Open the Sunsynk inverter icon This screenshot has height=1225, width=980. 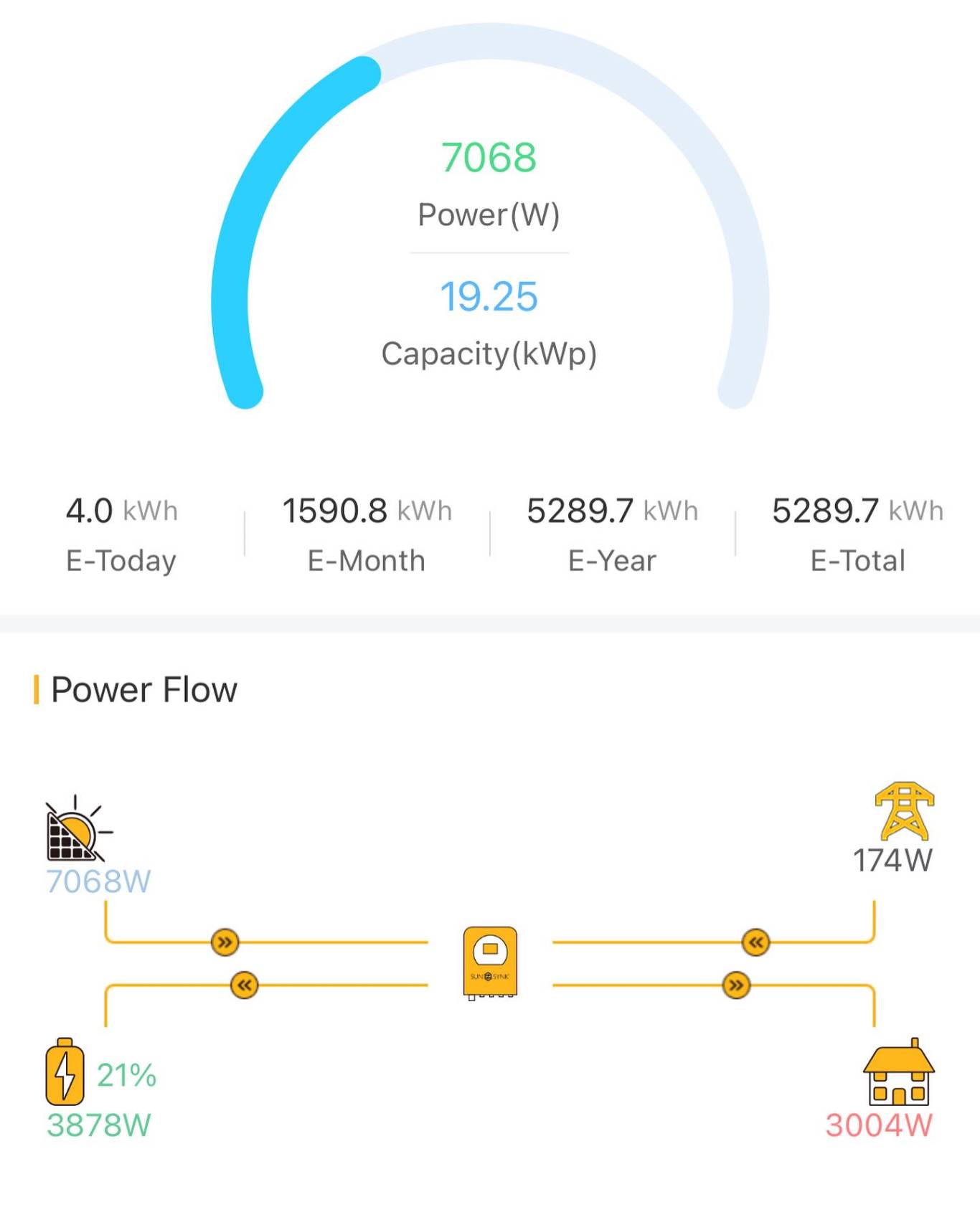[490, 962]
